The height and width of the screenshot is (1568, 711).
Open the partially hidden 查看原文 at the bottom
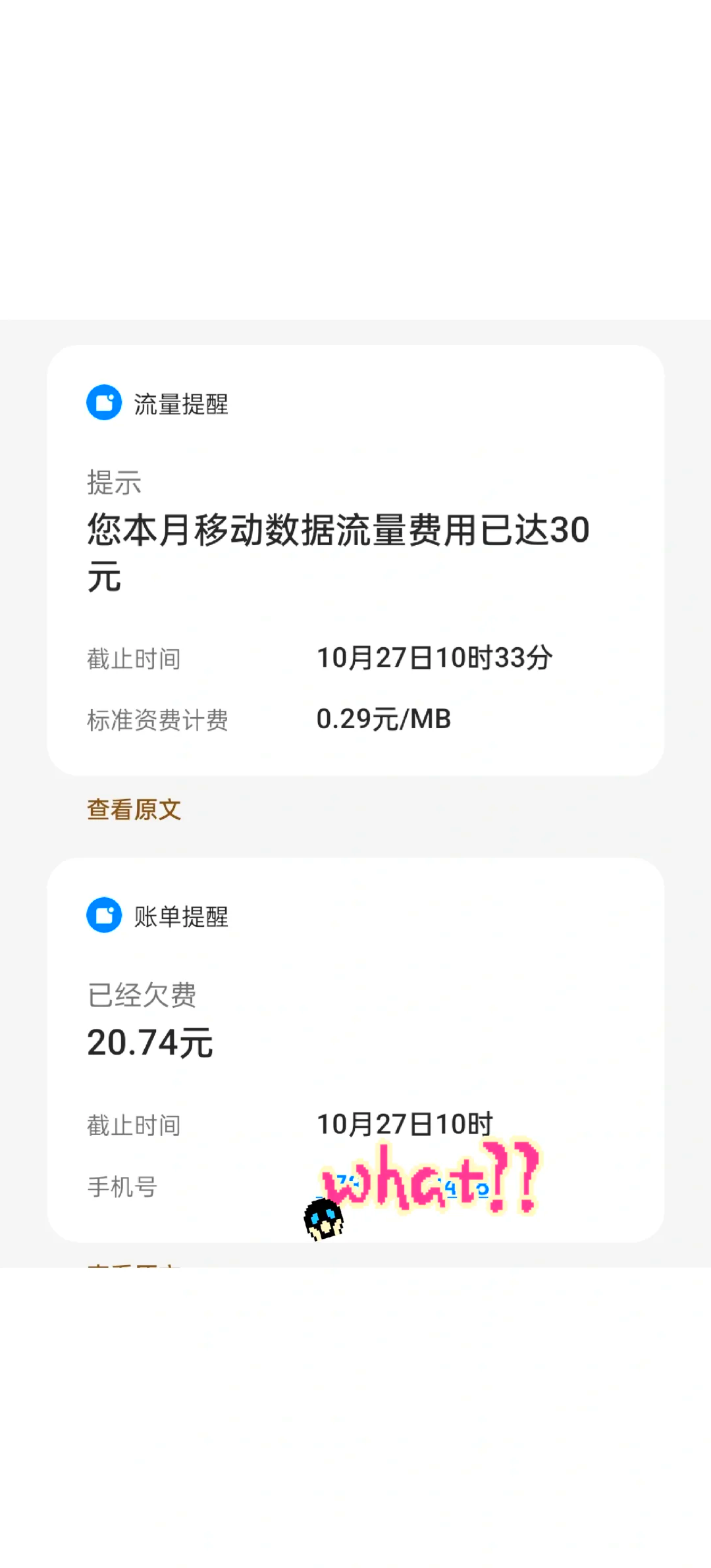point(134,1270)
